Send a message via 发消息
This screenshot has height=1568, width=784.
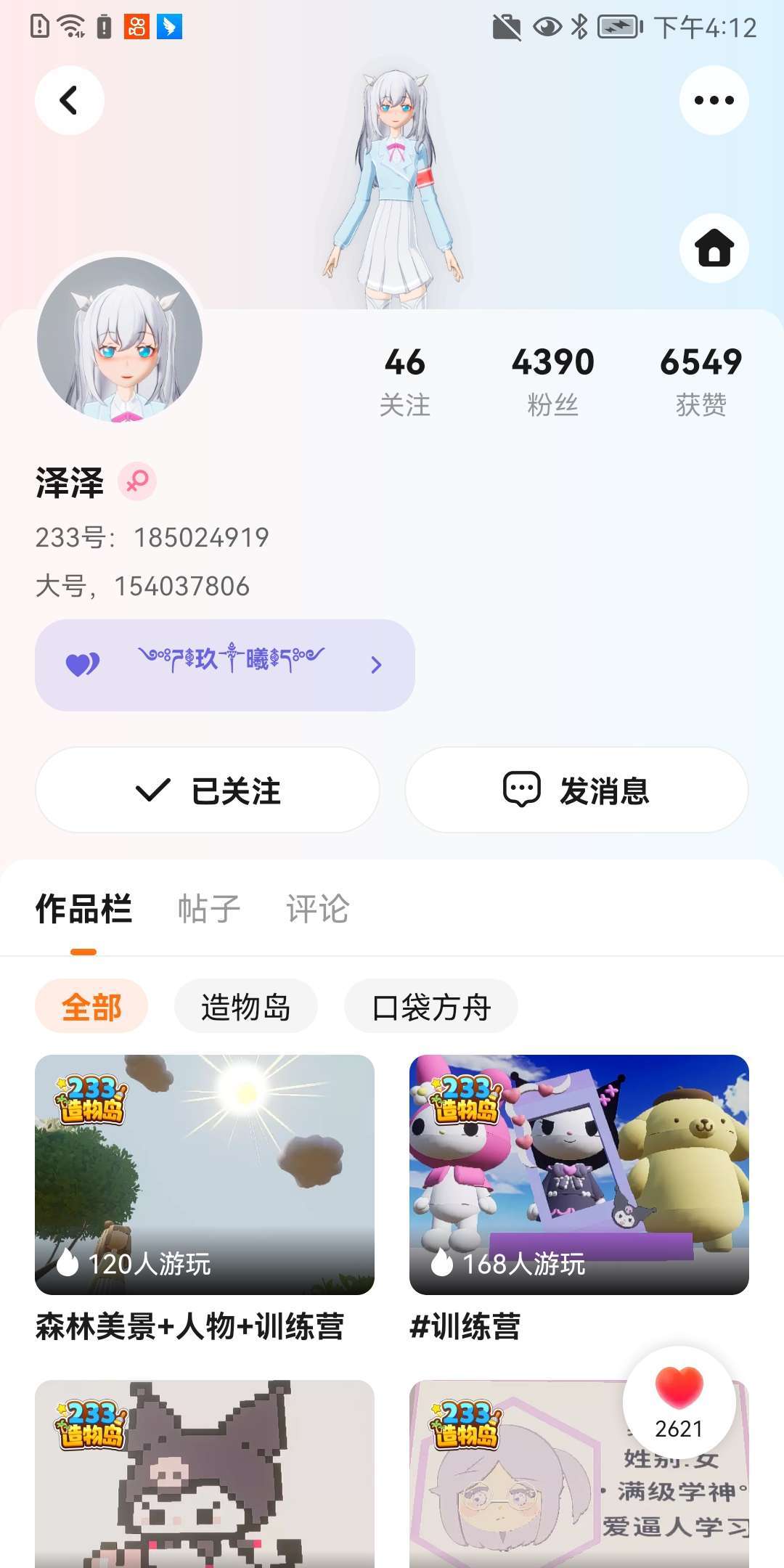click(576, 790)
